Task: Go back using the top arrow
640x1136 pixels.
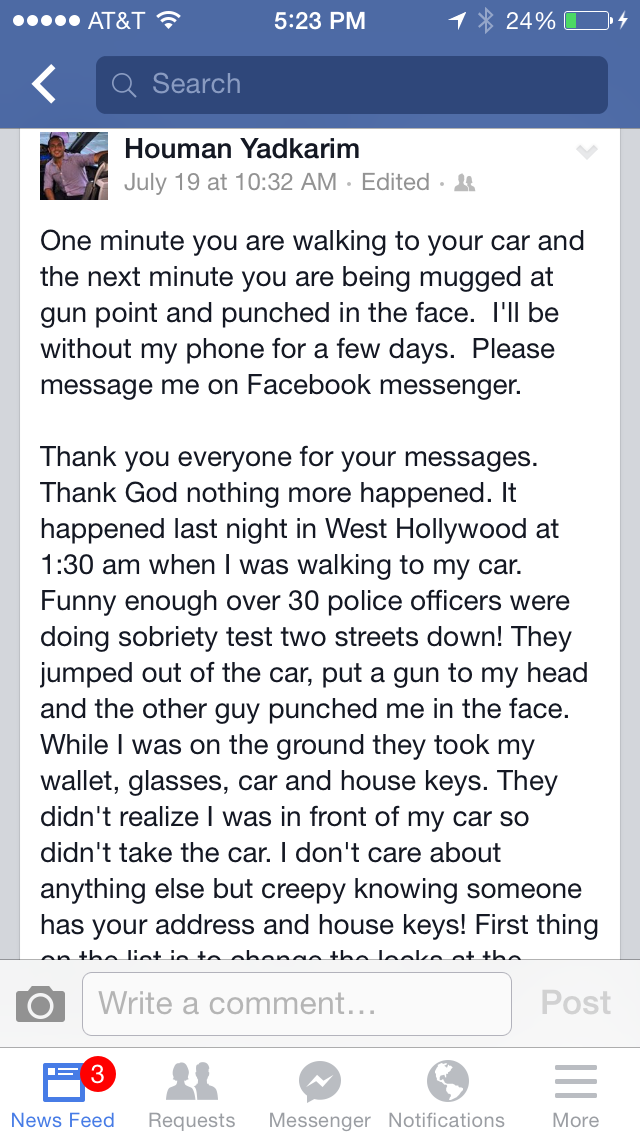Action: pyautogui.click(x=44, y=85)
